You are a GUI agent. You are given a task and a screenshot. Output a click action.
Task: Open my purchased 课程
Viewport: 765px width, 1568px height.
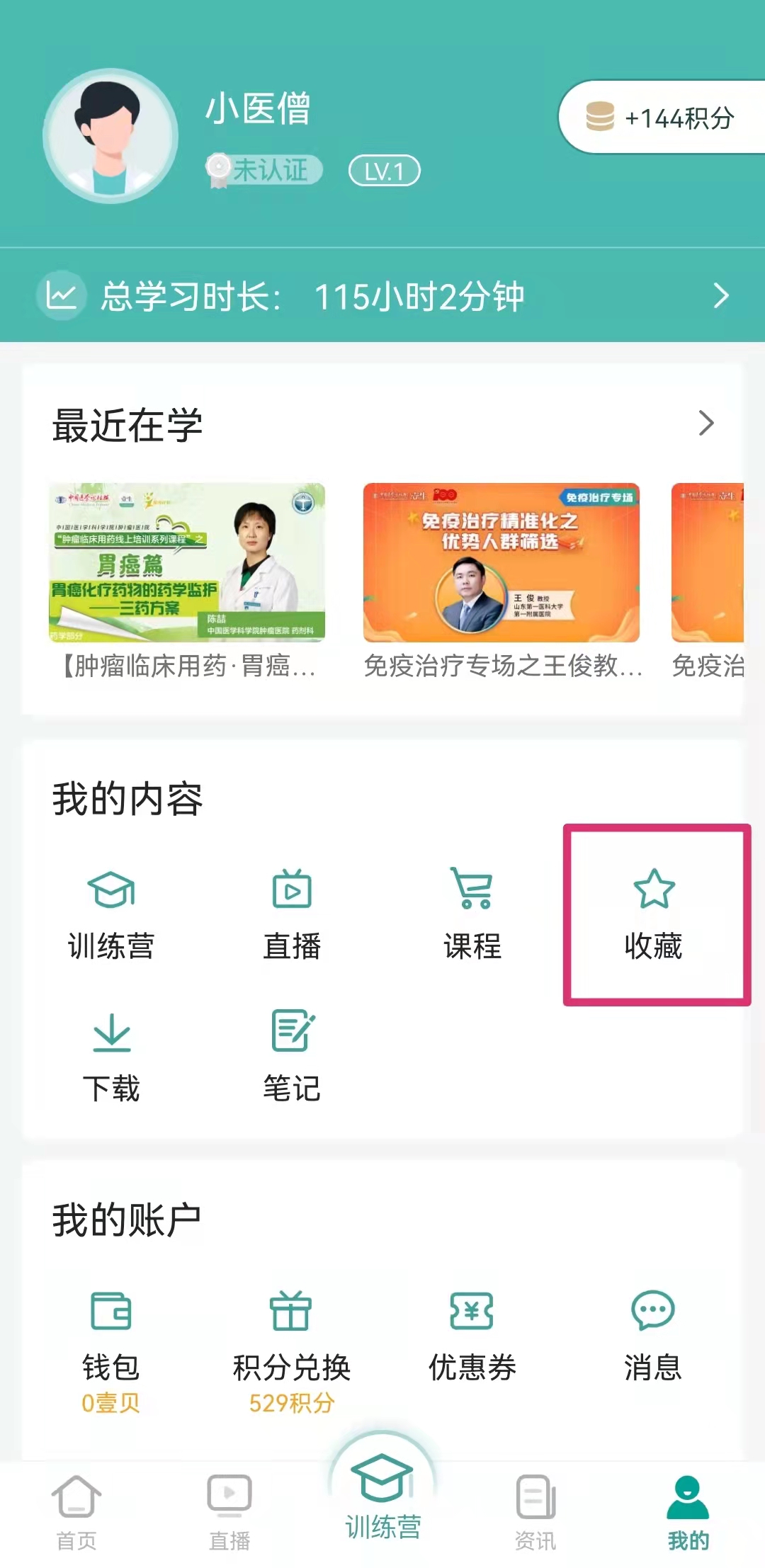pyautogui.click(x=472, y=914)
